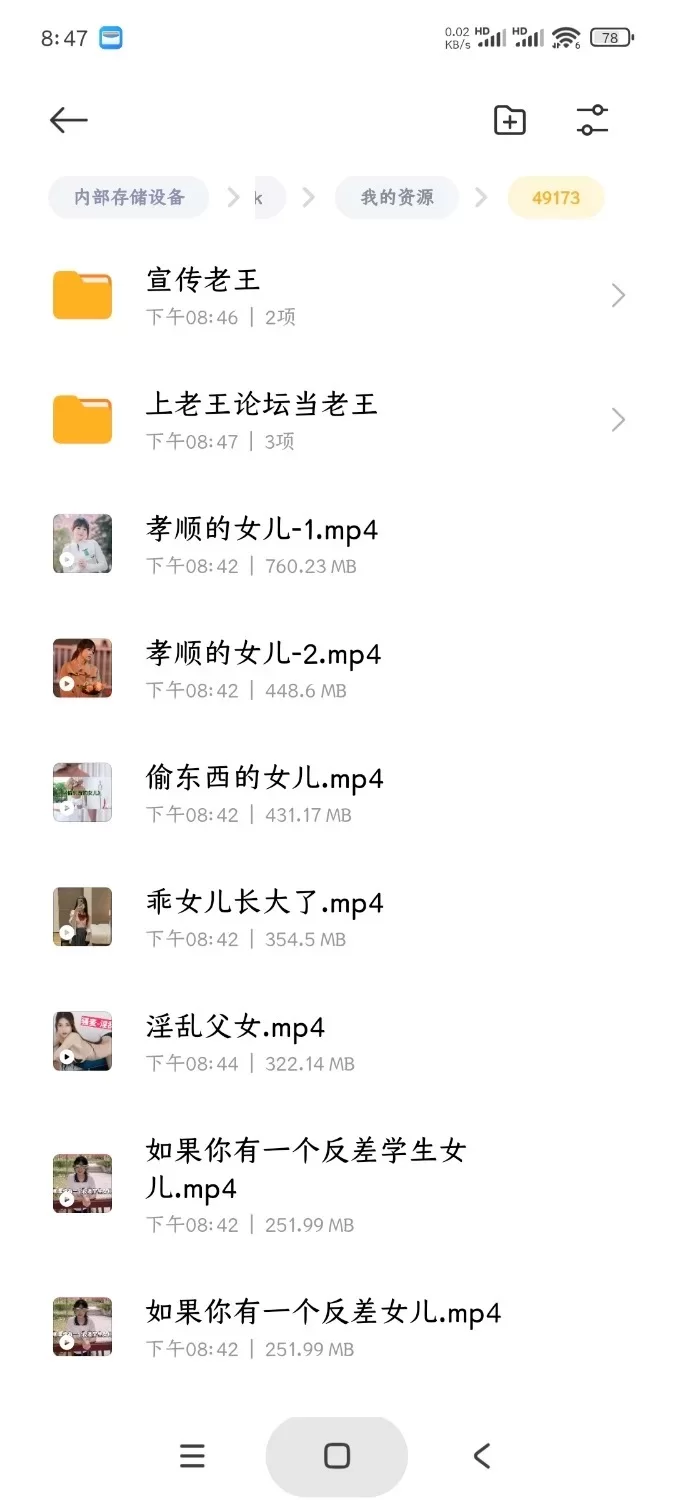Go to the 我的资源 breadcrumb folder
This screenshot has height=1500, width=675.
(x=397, y=197)
